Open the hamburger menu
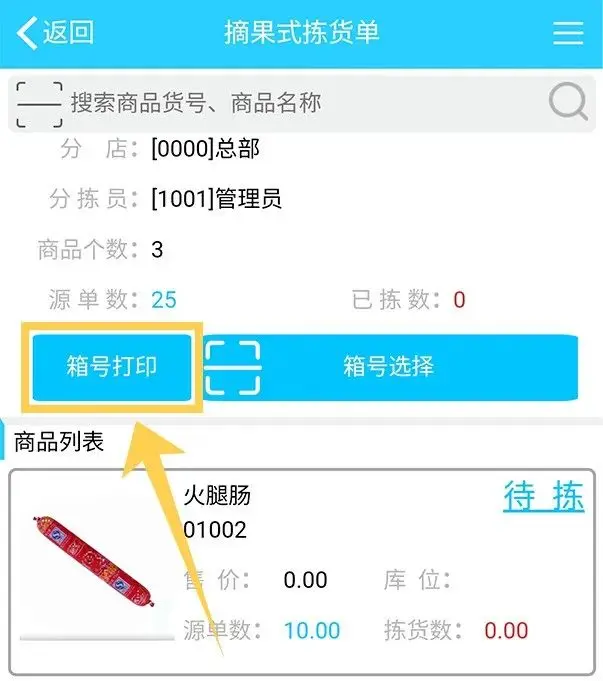This screenshot has height=681, width=603. (x=568, y=33)
